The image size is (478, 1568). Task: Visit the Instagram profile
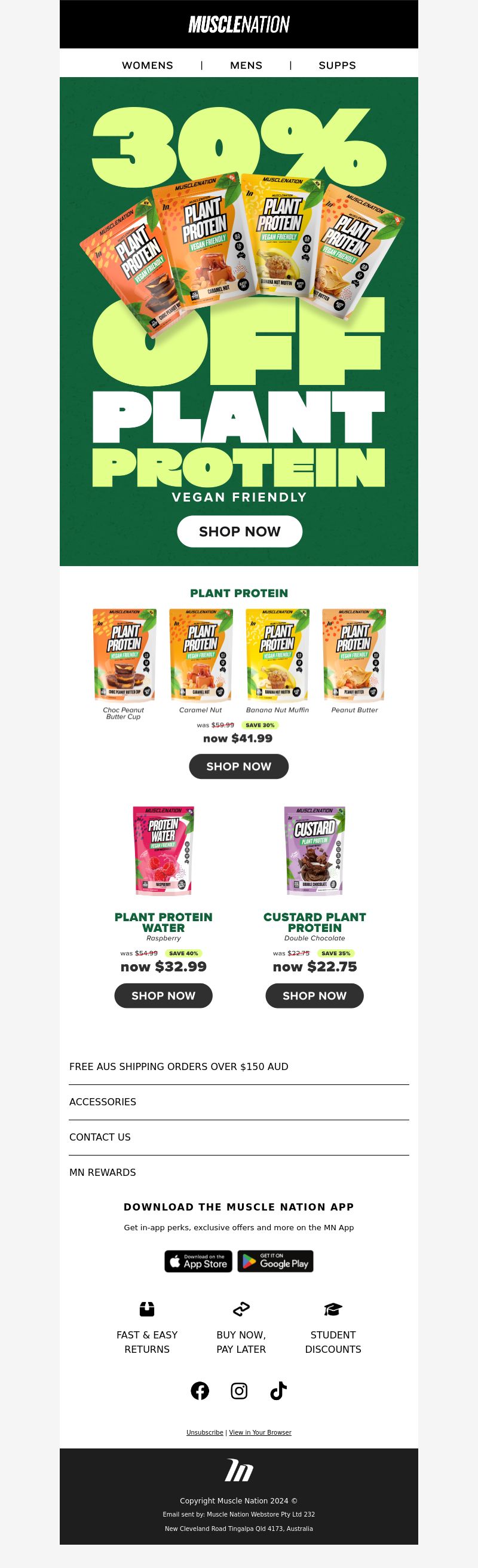click(239, 1391)
